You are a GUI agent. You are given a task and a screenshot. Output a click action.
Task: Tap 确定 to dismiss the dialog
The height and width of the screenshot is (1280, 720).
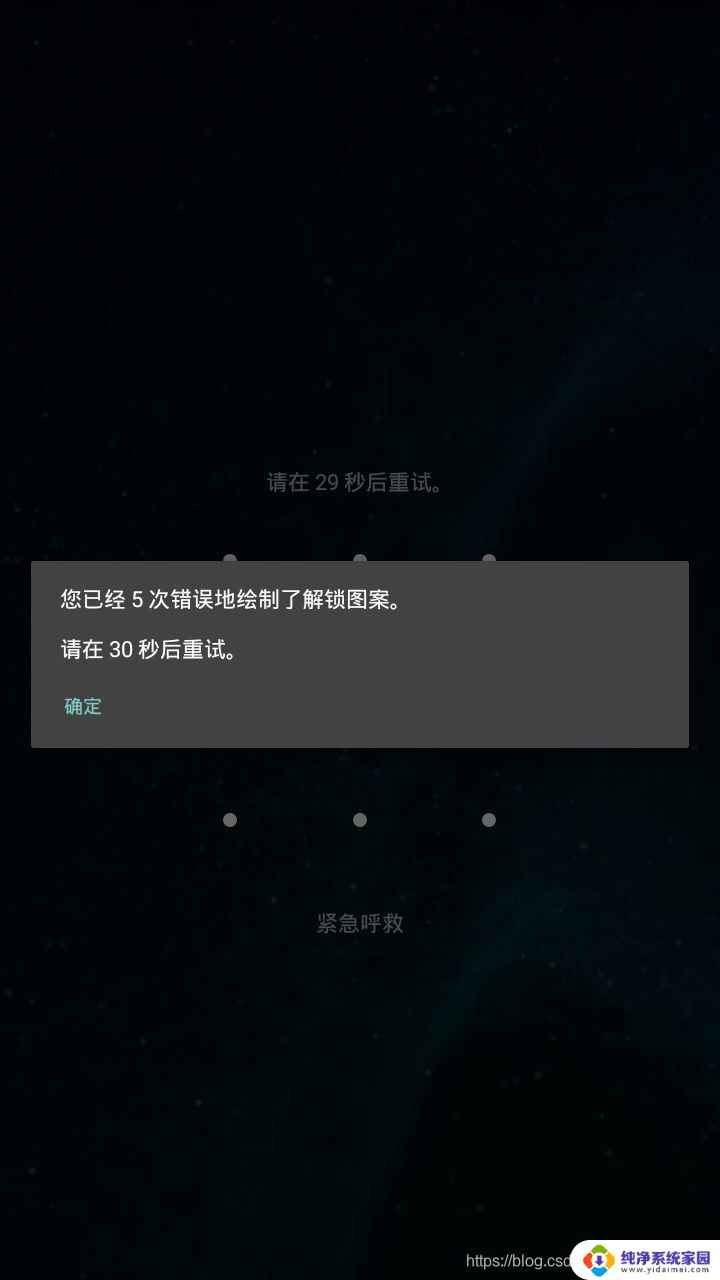pos(83,707)
